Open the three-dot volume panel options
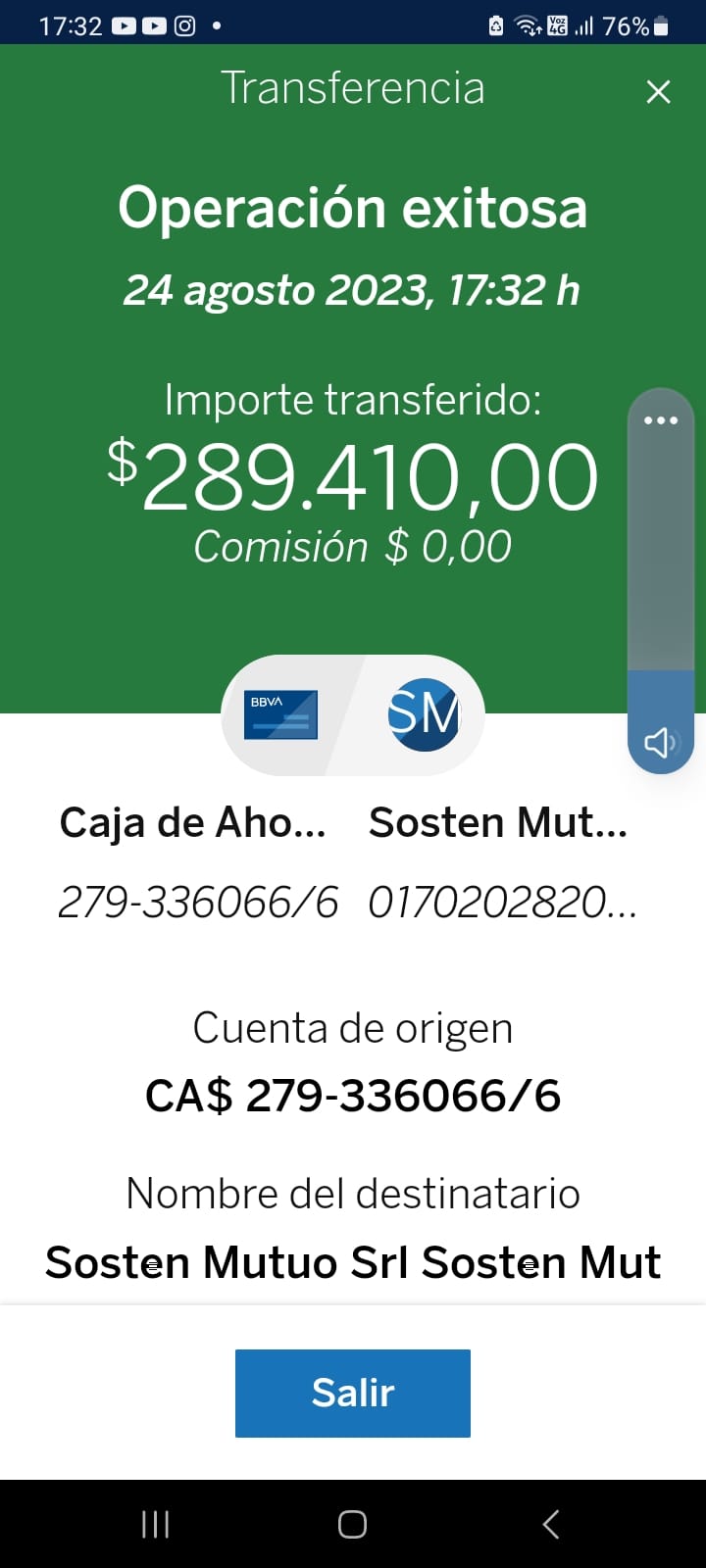This screenshot has height=1568, width=706. (x=661, y=420)
